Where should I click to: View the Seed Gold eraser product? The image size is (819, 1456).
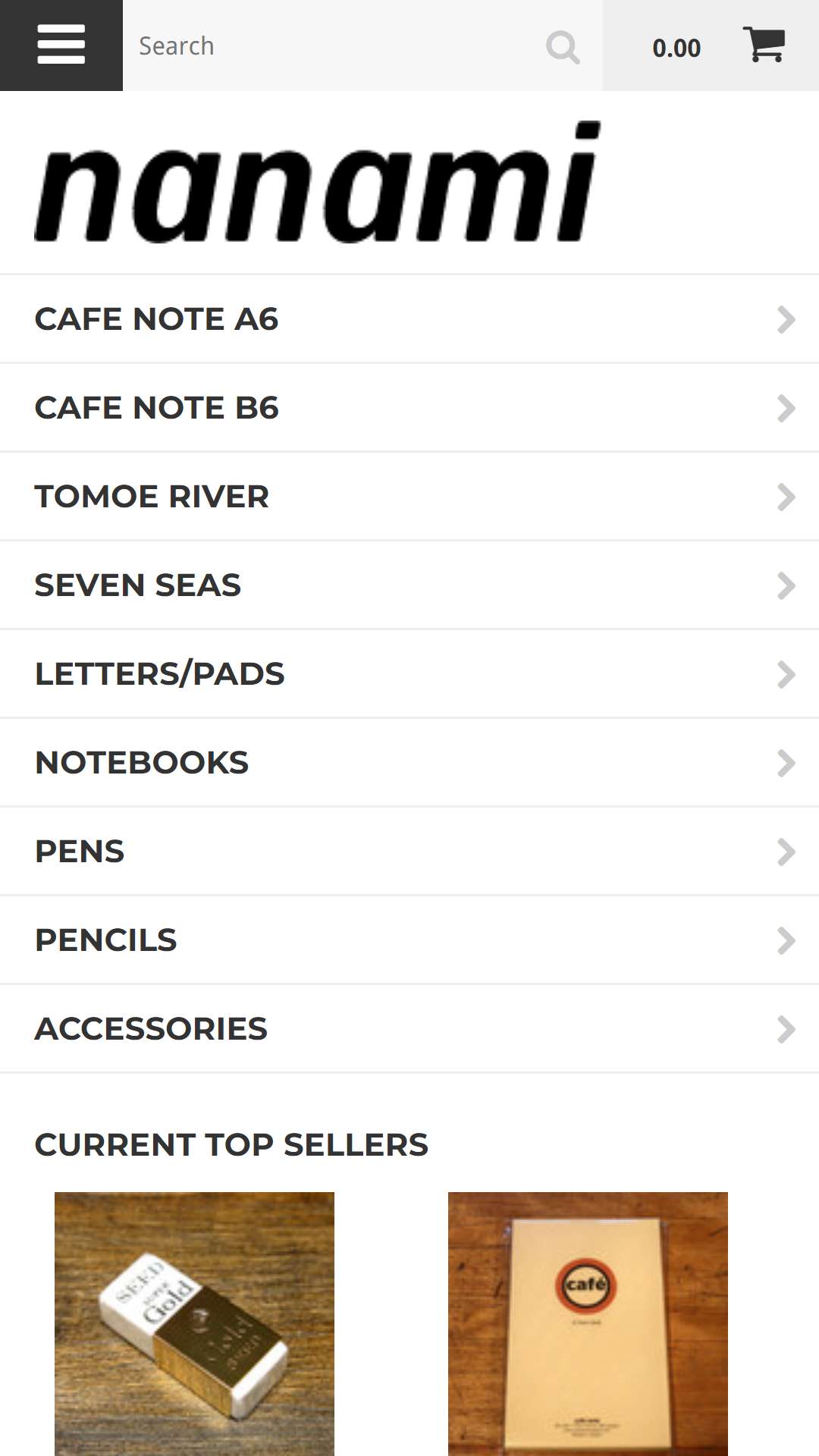pyautogui.click(x=194, y=1324)
